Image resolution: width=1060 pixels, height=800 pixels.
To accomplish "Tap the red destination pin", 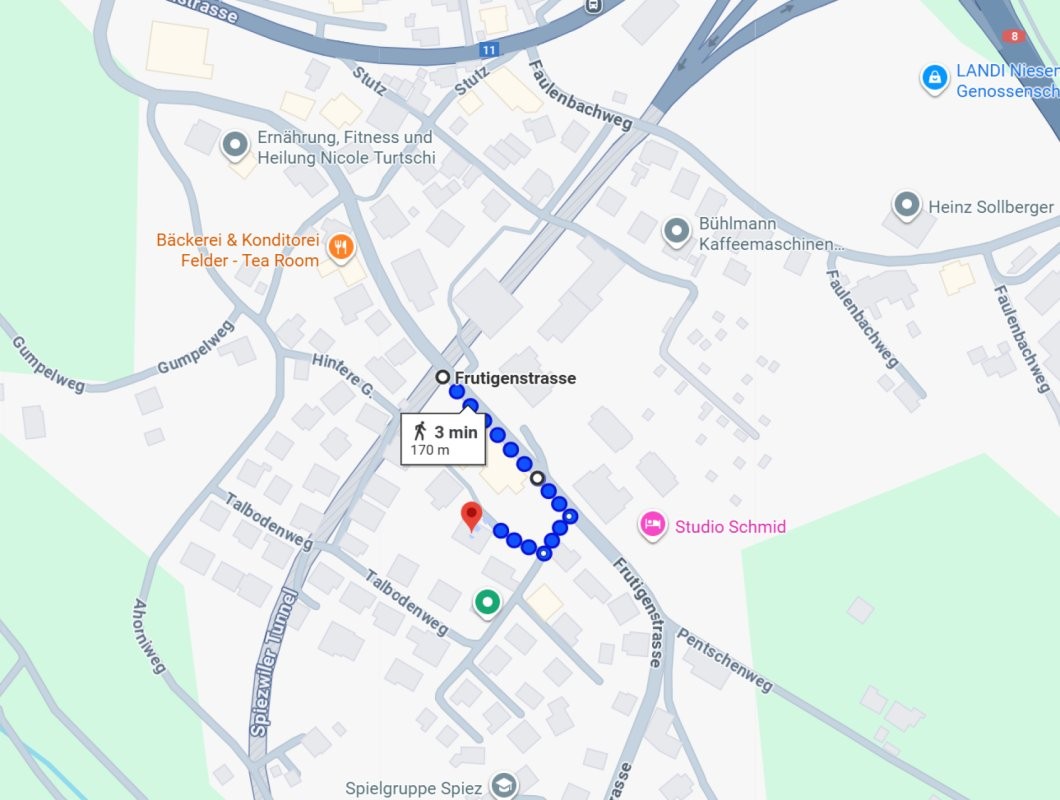I will coord(472,517).
